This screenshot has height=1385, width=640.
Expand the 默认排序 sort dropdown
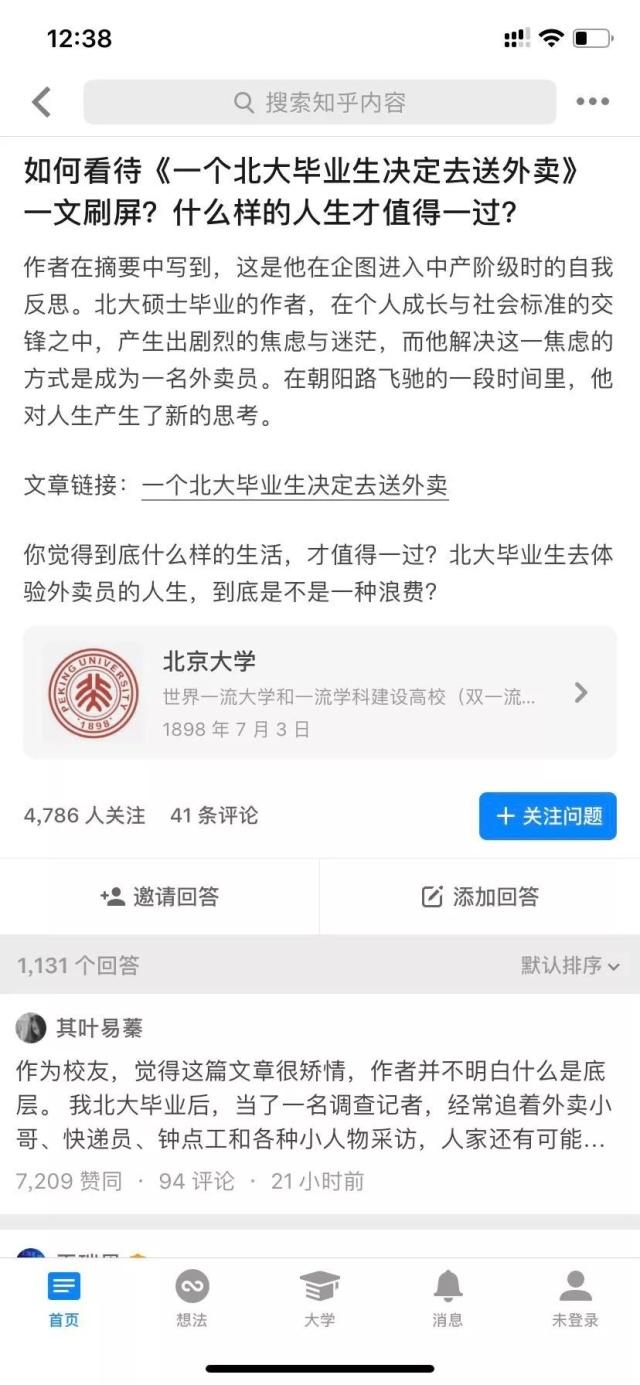click(570, 965)
